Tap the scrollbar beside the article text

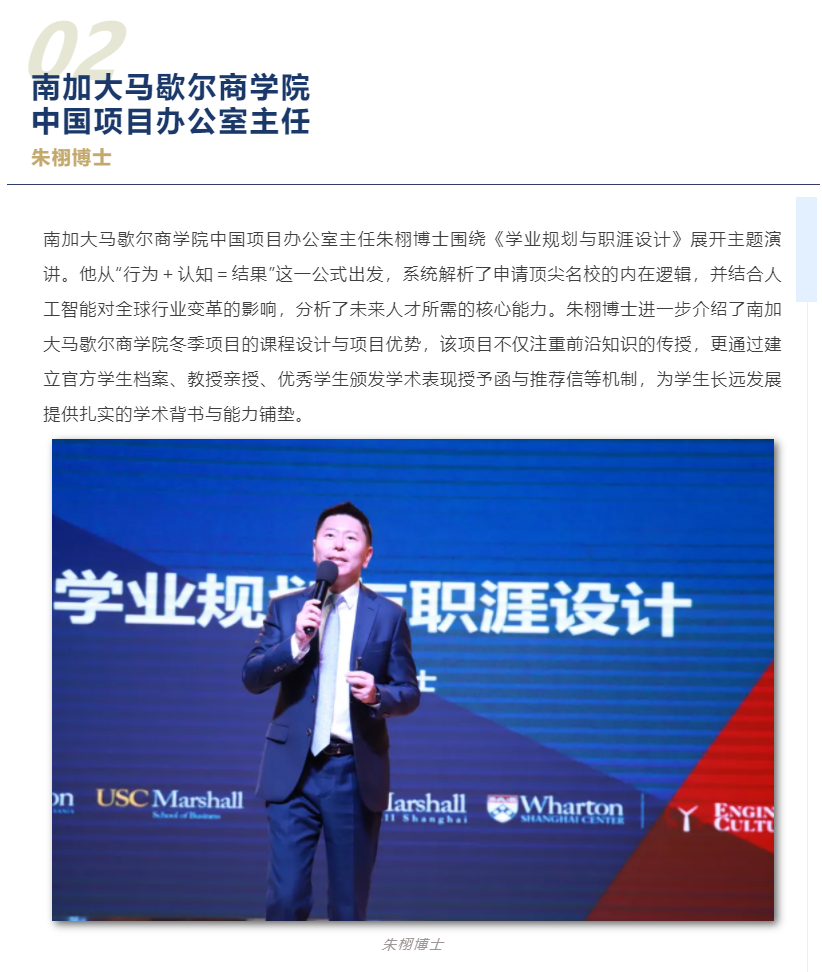point(806,249)
